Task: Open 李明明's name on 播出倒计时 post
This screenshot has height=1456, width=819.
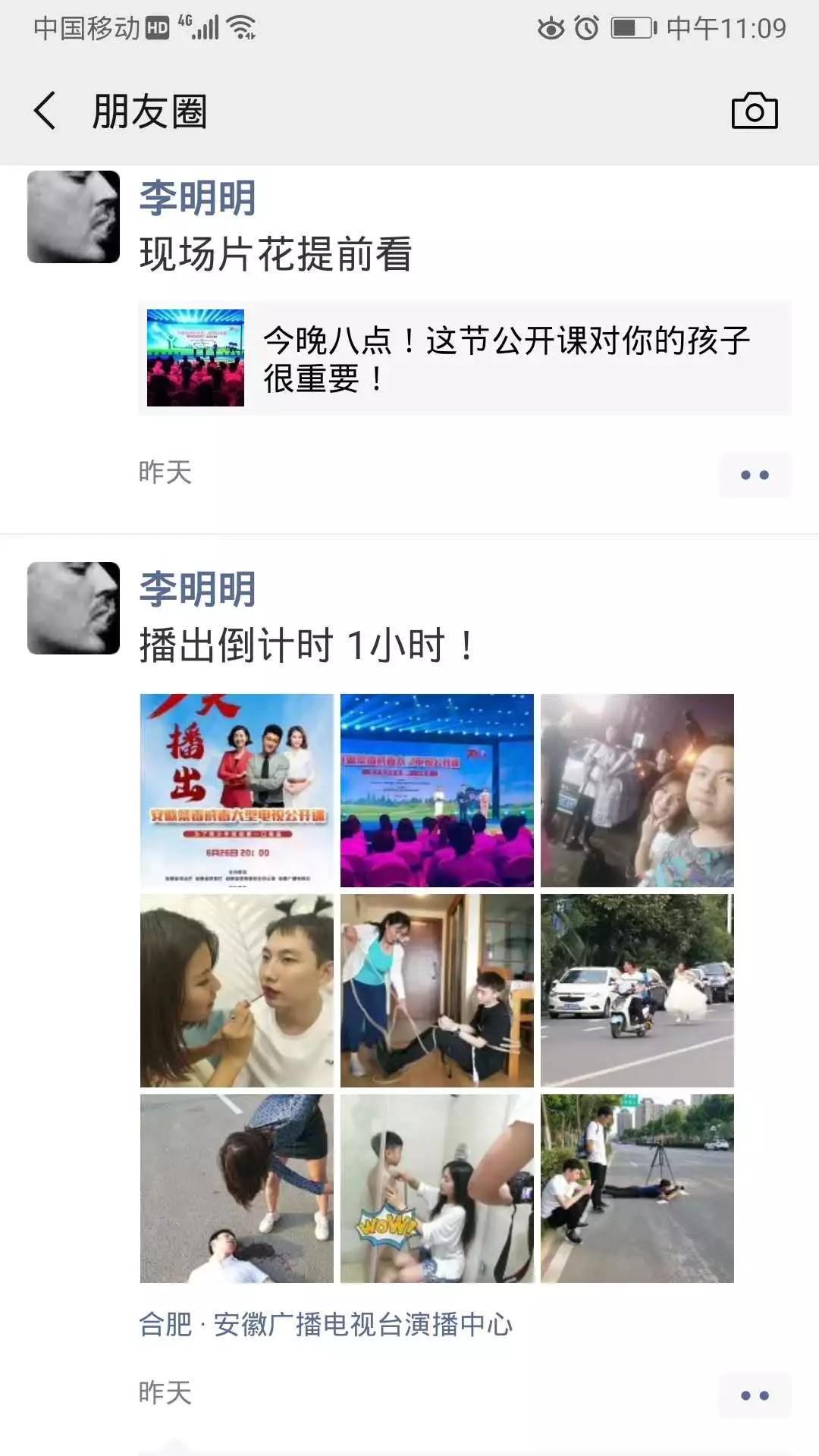Action: (x=197, y=590)
